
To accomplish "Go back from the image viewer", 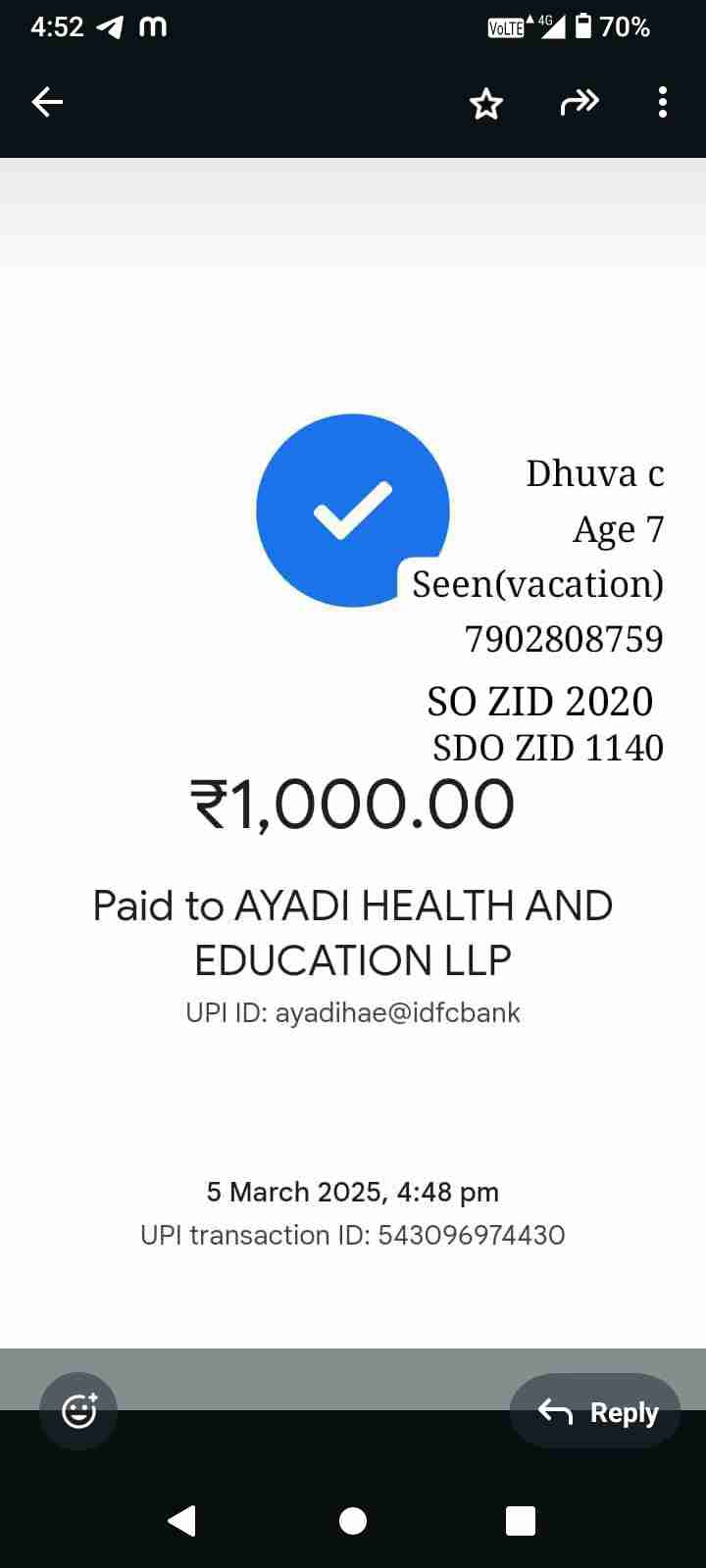I will (47, 102).
